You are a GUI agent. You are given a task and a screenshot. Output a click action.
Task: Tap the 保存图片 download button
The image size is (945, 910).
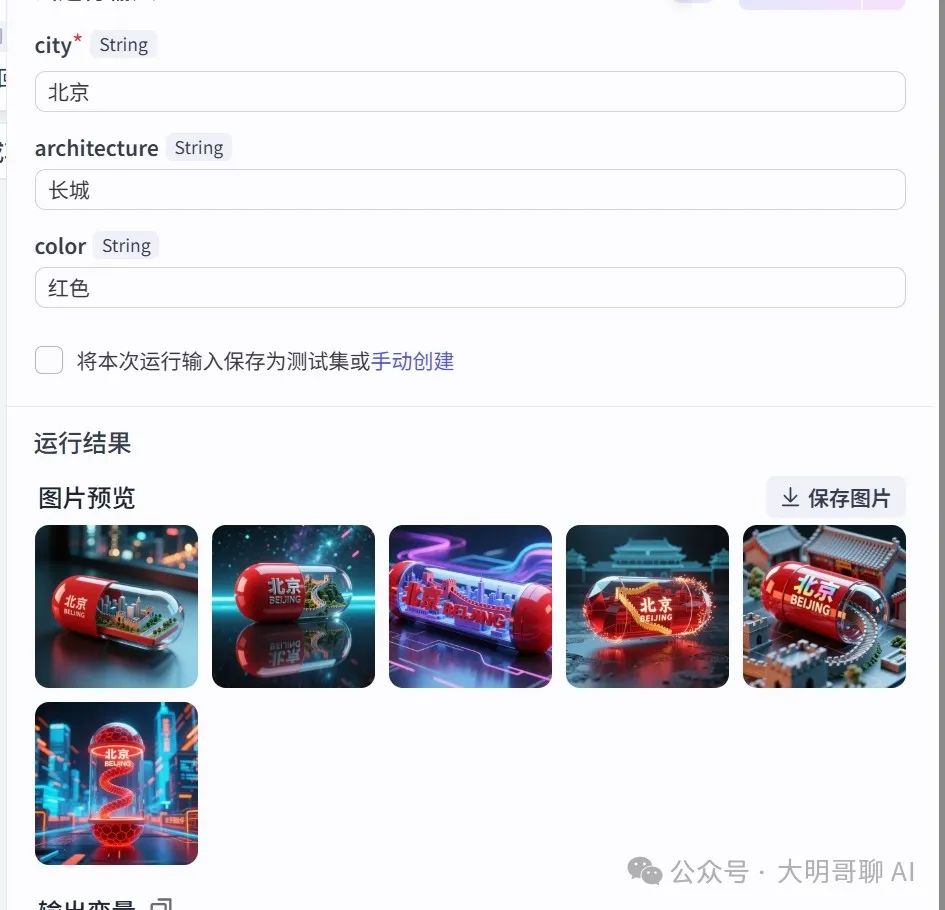coord(835,498)
